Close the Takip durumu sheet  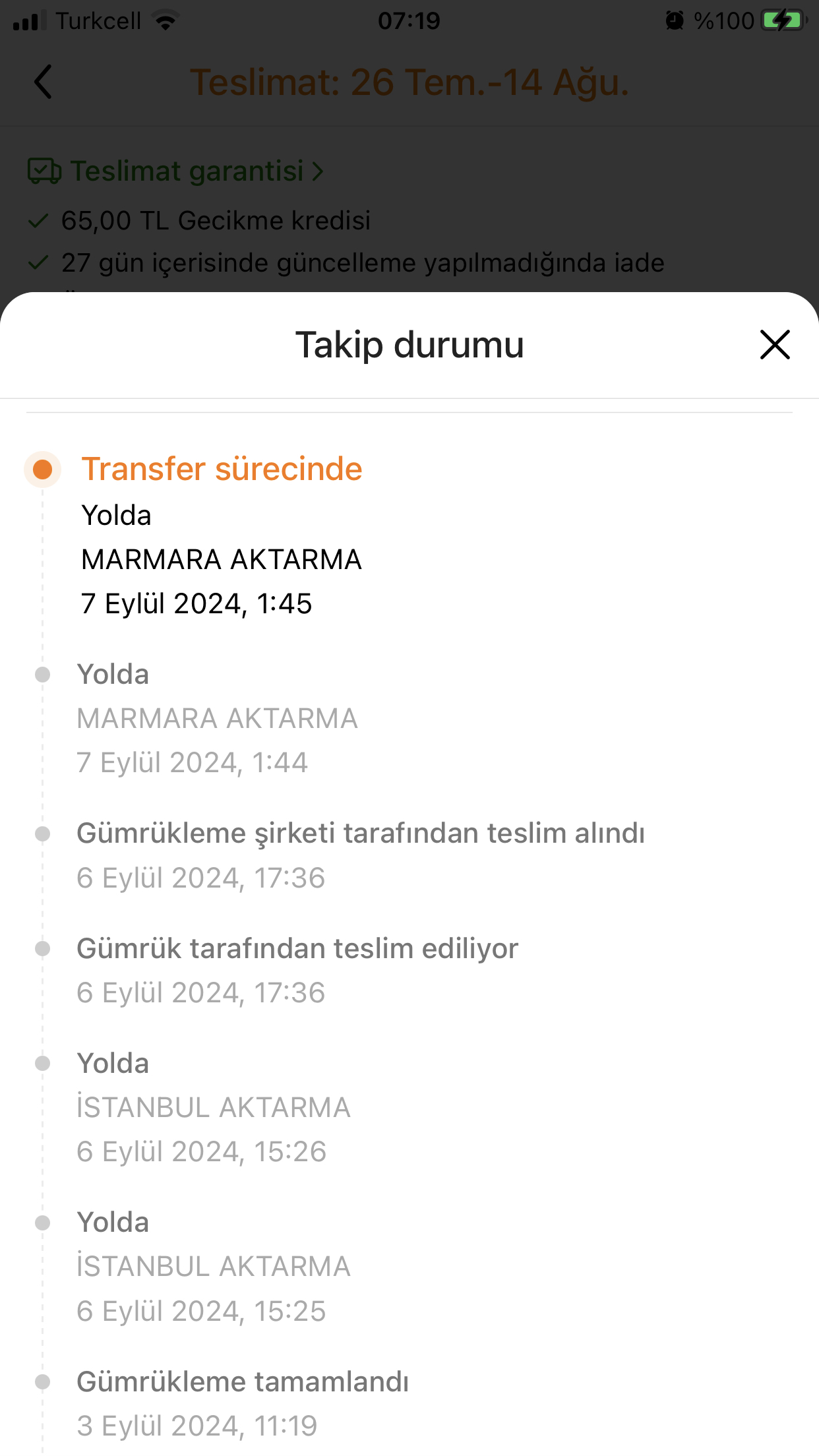[x=775, y=345]
